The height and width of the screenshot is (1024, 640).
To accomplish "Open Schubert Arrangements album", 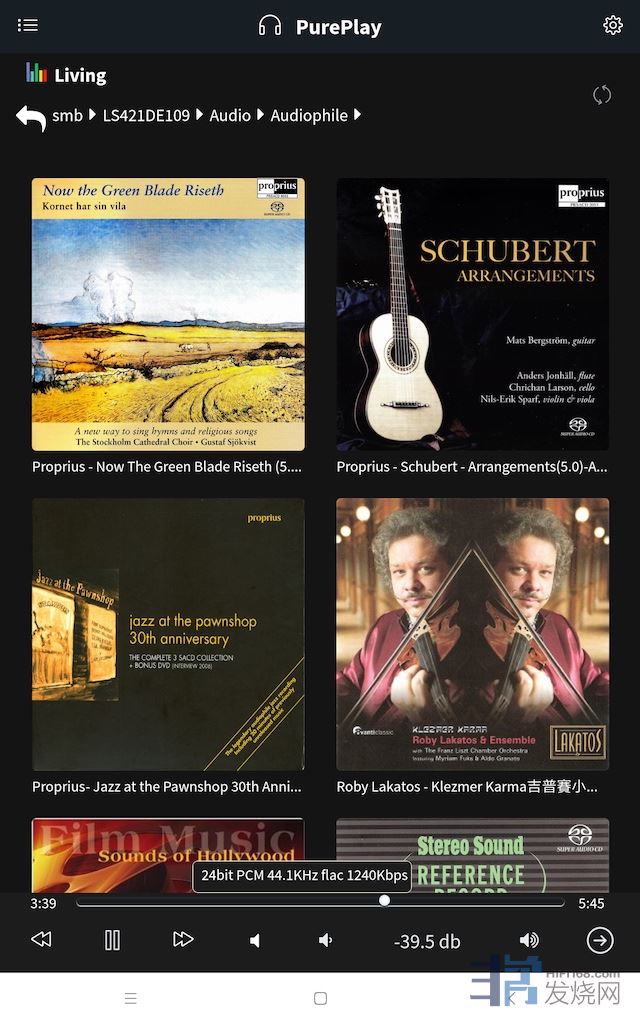I will coord(473,314).
